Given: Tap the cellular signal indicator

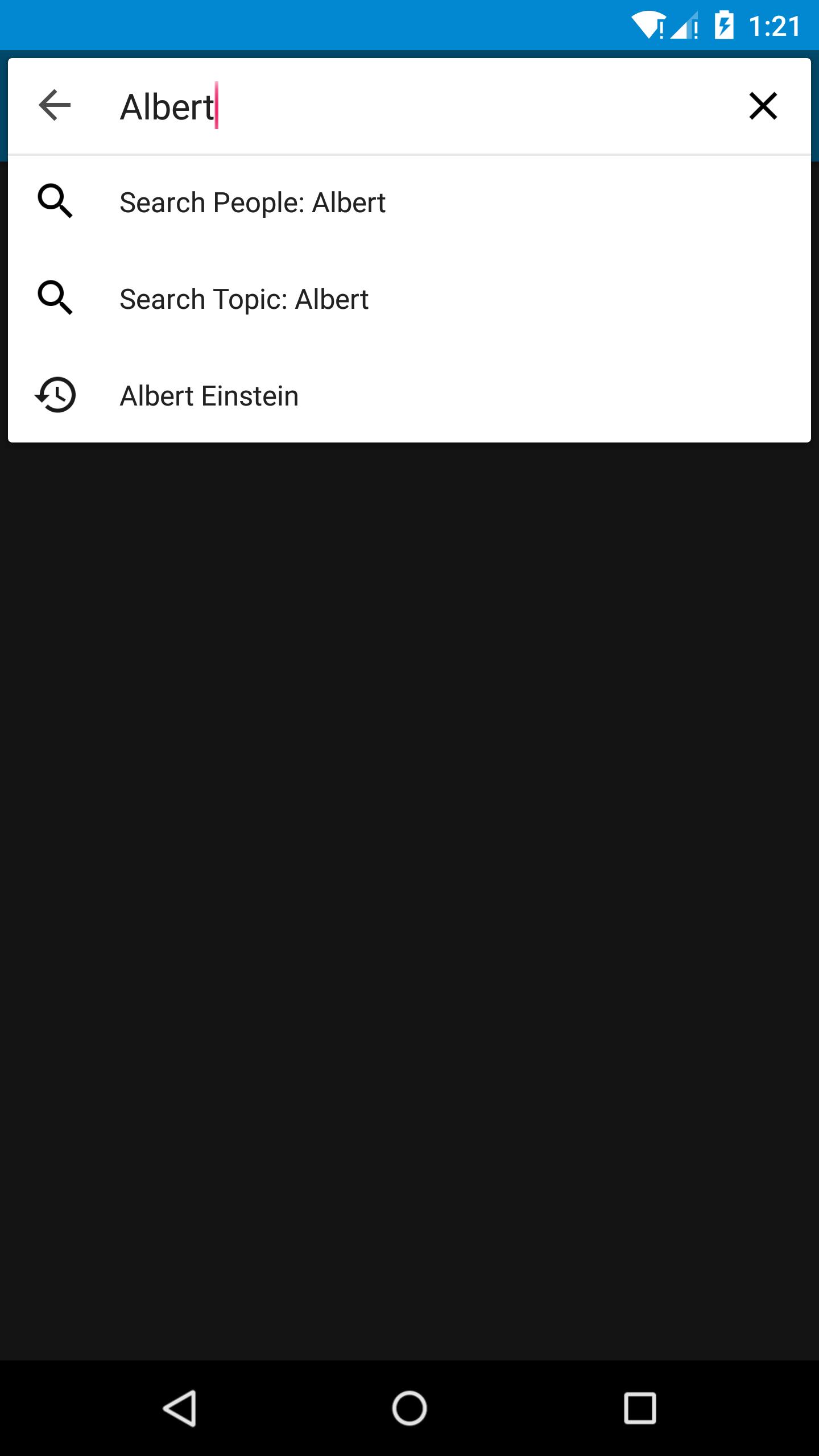Looking at the screenshot, I should pyautogui.click(x=685, y=25).
